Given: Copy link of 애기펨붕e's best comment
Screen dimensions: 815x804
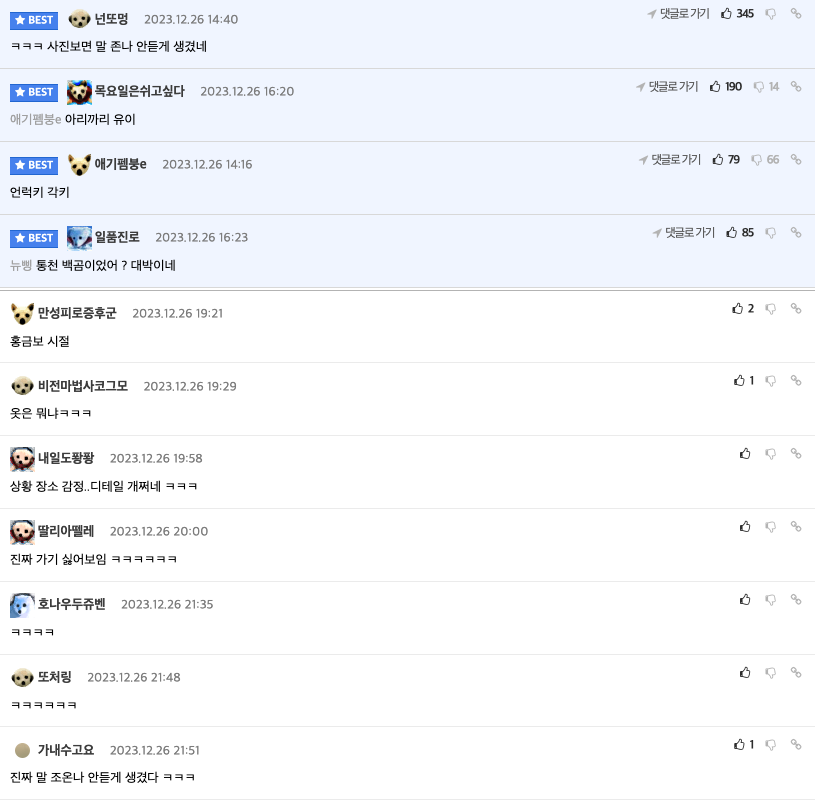Looking at the screenshot, I should [796, 160].
